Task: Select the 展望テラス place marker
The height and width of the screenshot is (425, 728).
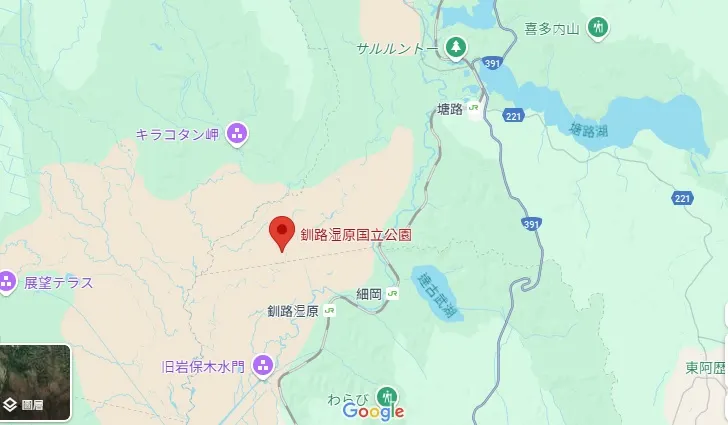Action: [7, 282]
